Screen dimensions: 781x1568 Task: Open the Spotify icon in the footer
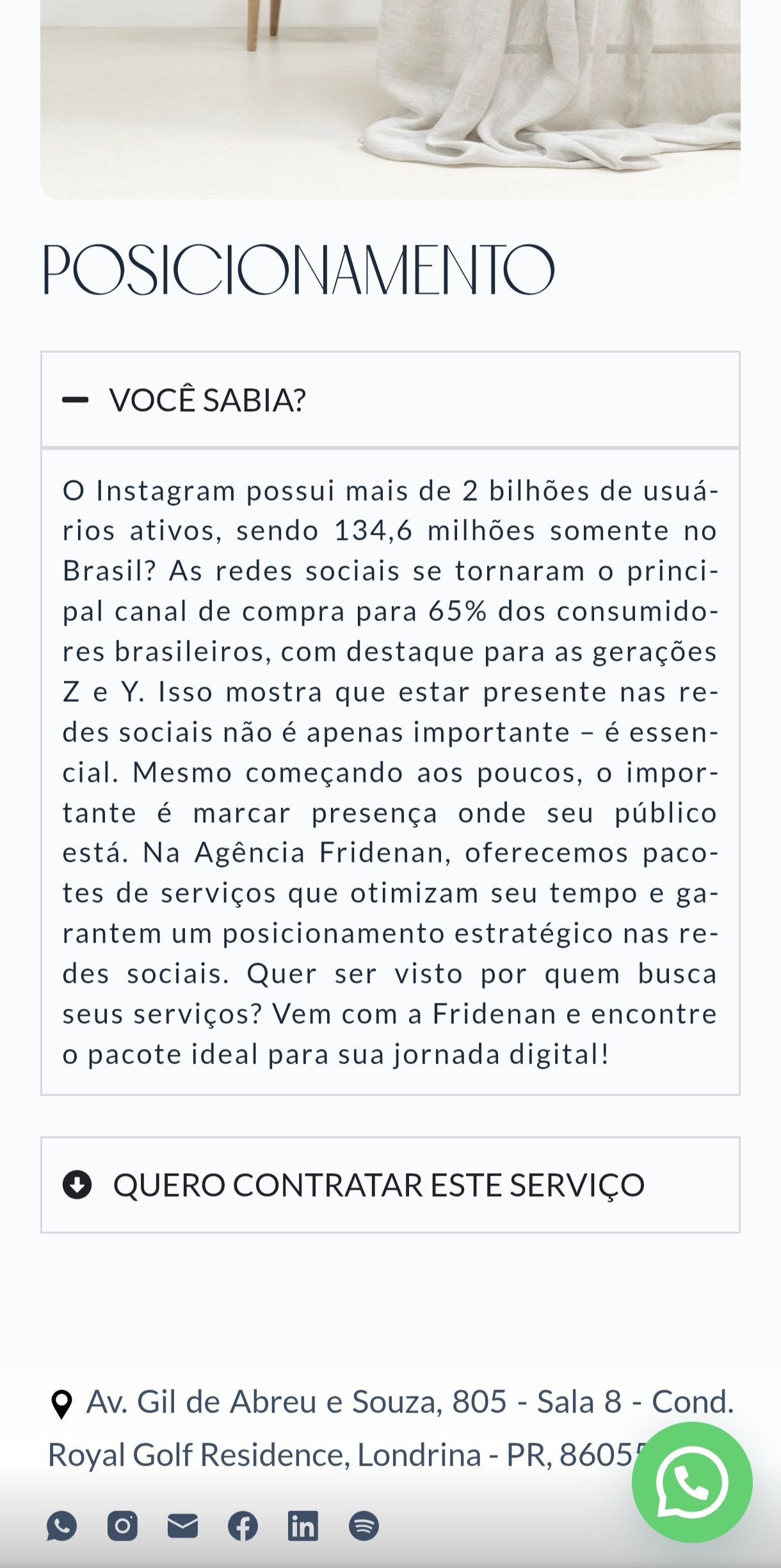point(364,1526)
